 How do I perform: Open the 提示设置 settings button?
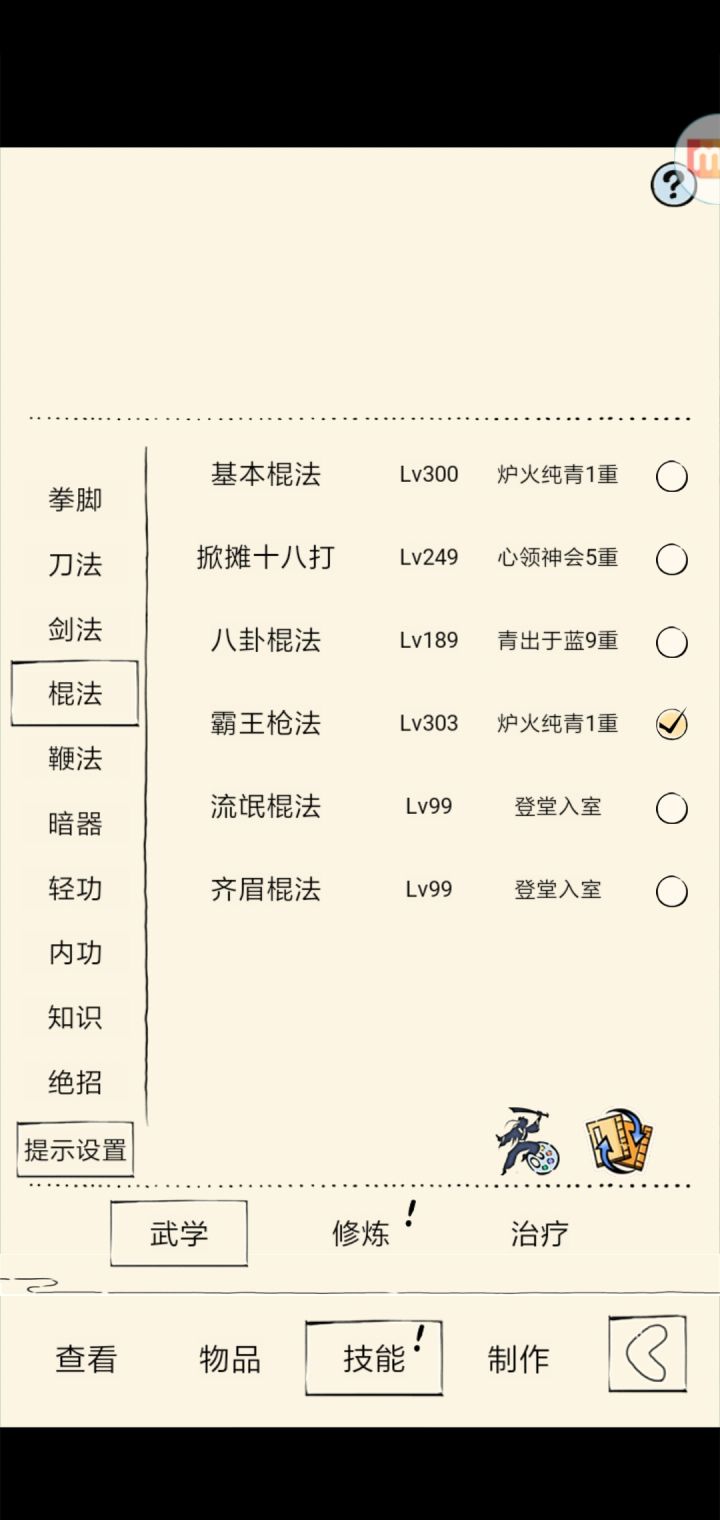pos(75,1149)
